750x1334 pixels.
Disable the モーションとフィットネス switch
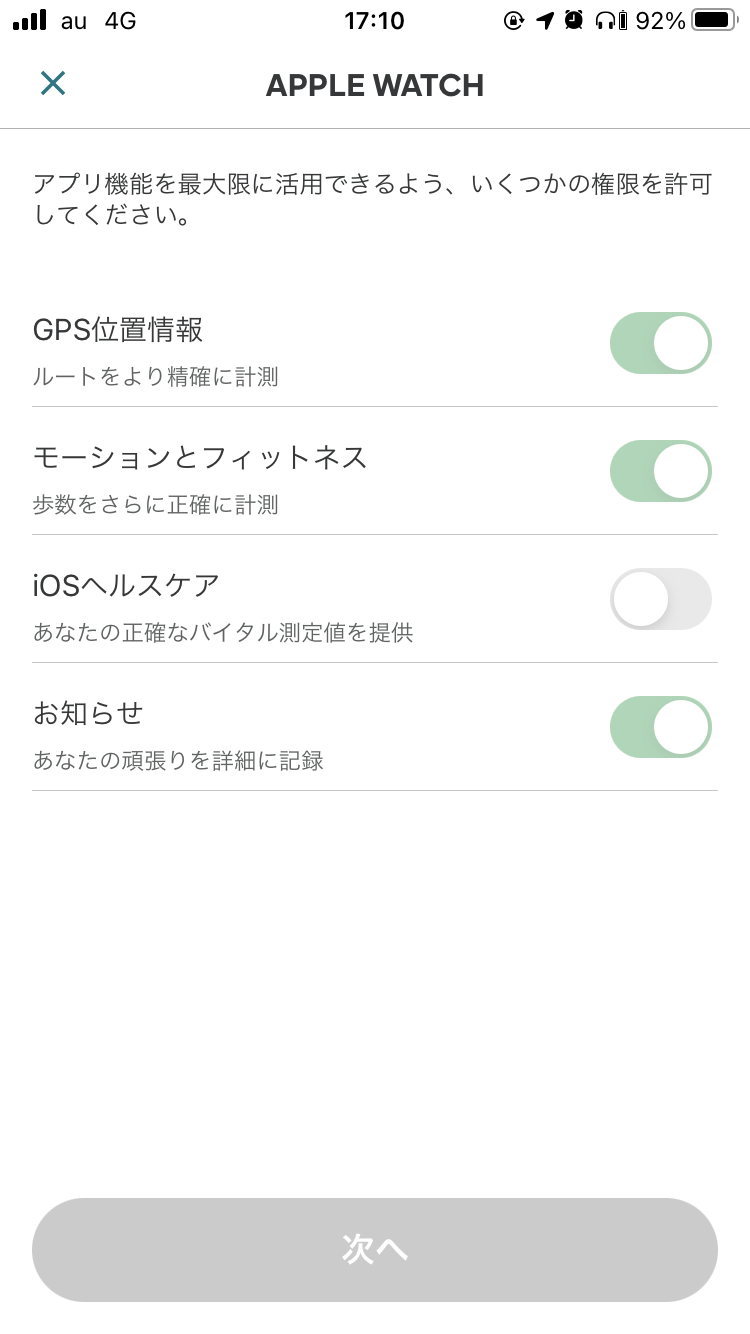pyautogui.click(x=660, y=471)
